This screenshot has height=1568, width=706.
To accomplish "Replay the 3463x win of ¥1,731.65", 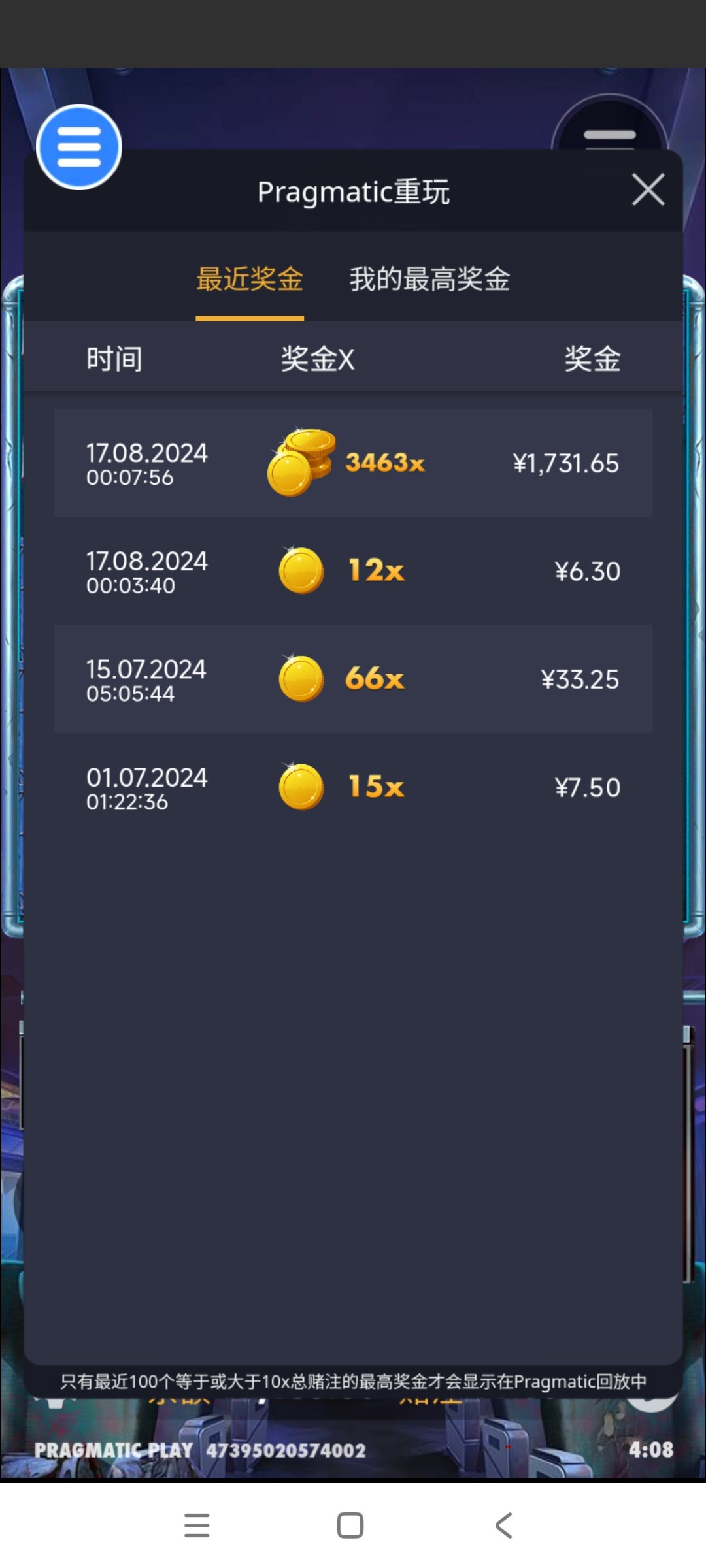I will (x=353, y=463).
